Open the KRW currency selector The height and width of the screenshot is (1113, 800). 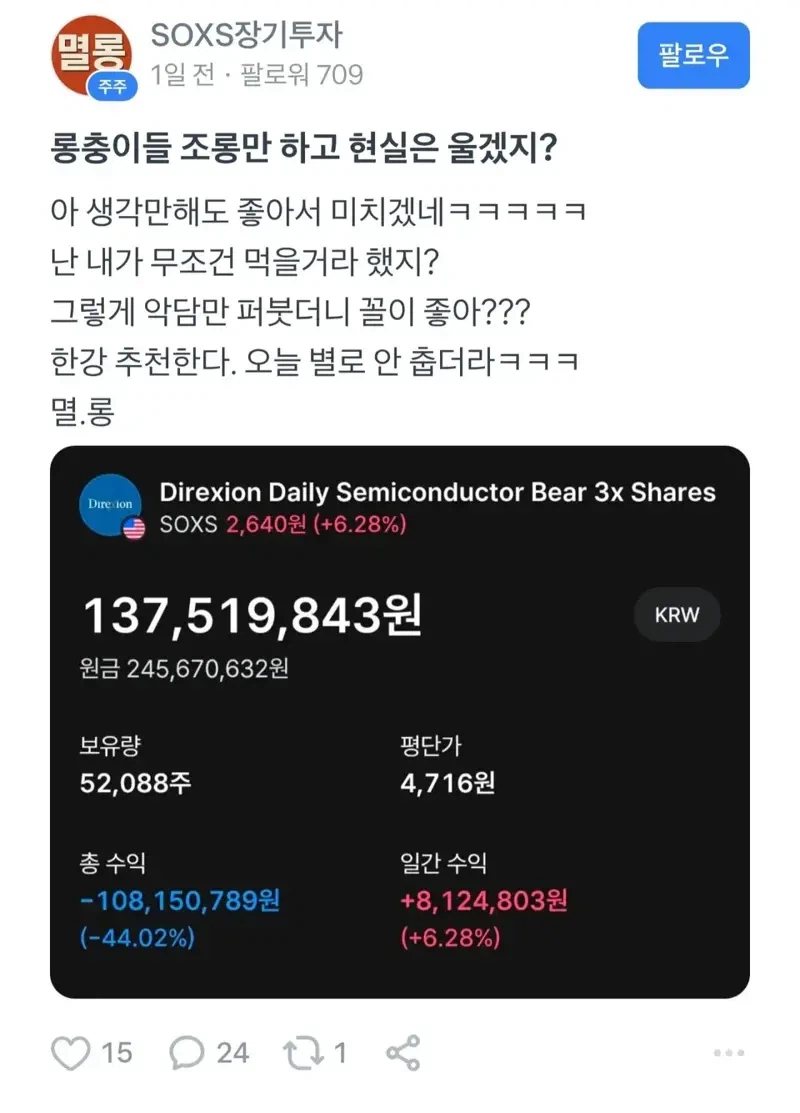click(676, 616)
